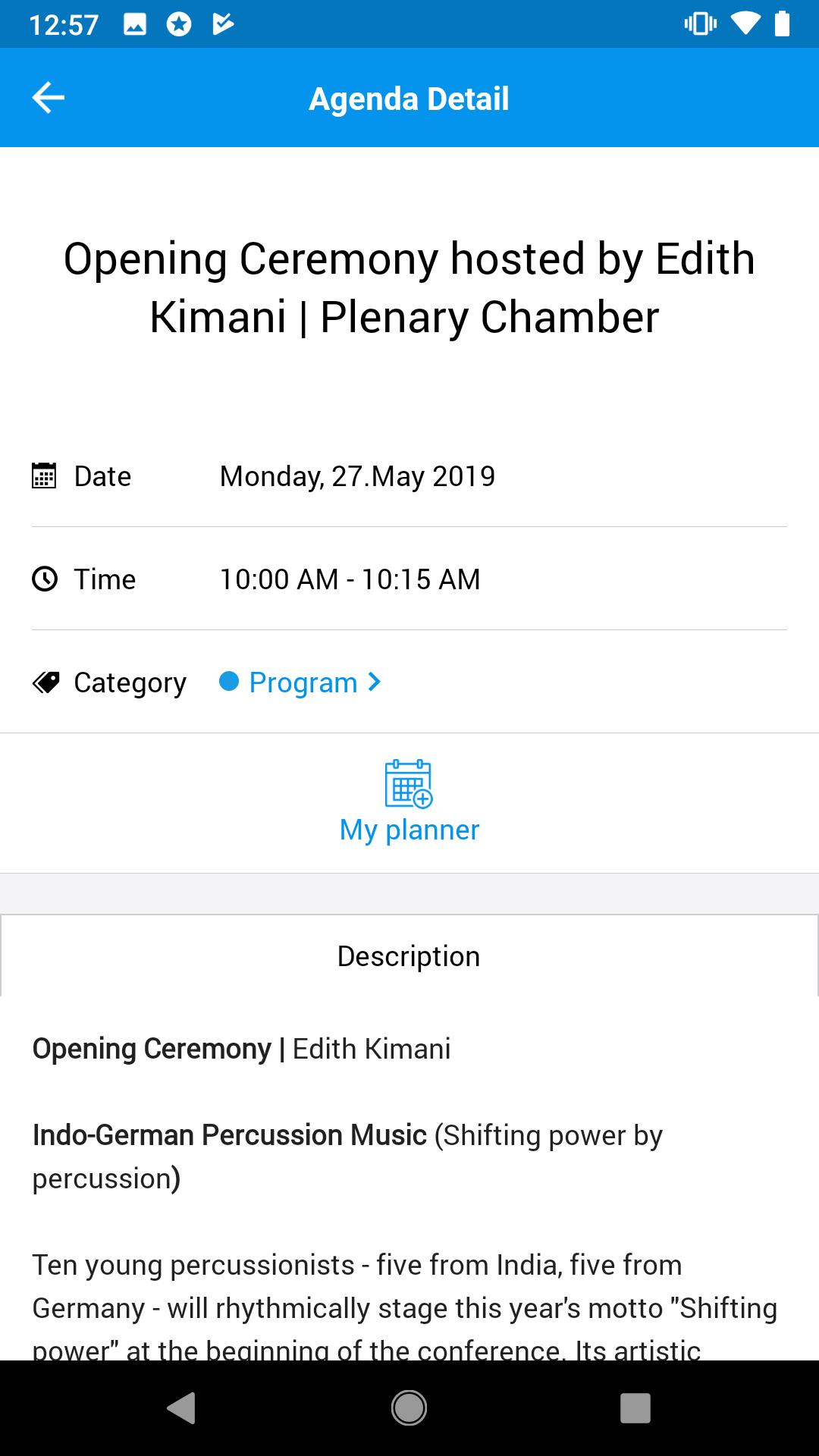819x1456 pixels.
Task: Open the Program category link
Action: pyautogui.click(x=303, y=682)
